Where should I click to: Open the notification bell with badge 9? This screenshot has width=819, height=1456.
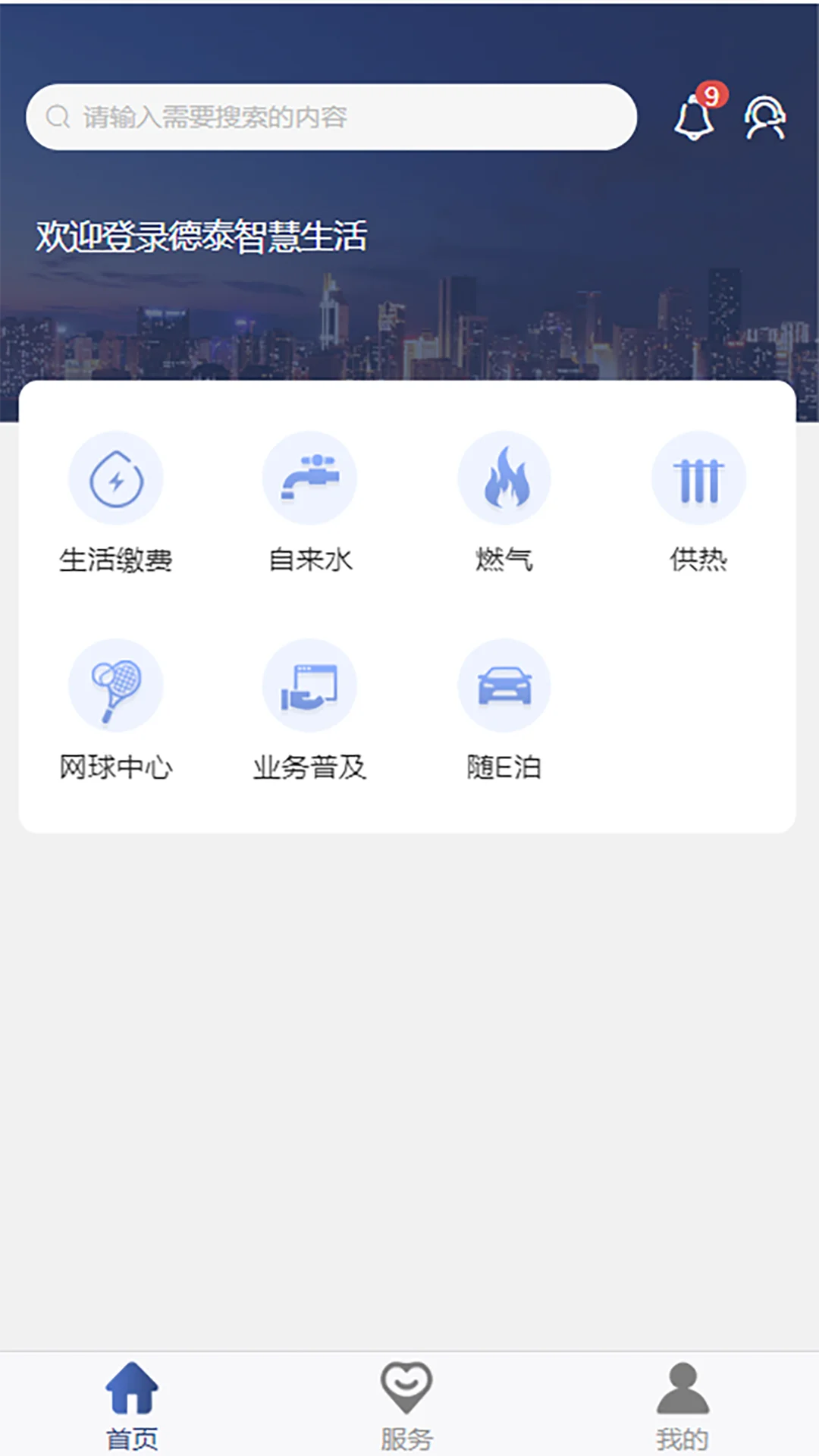[693, 118]
